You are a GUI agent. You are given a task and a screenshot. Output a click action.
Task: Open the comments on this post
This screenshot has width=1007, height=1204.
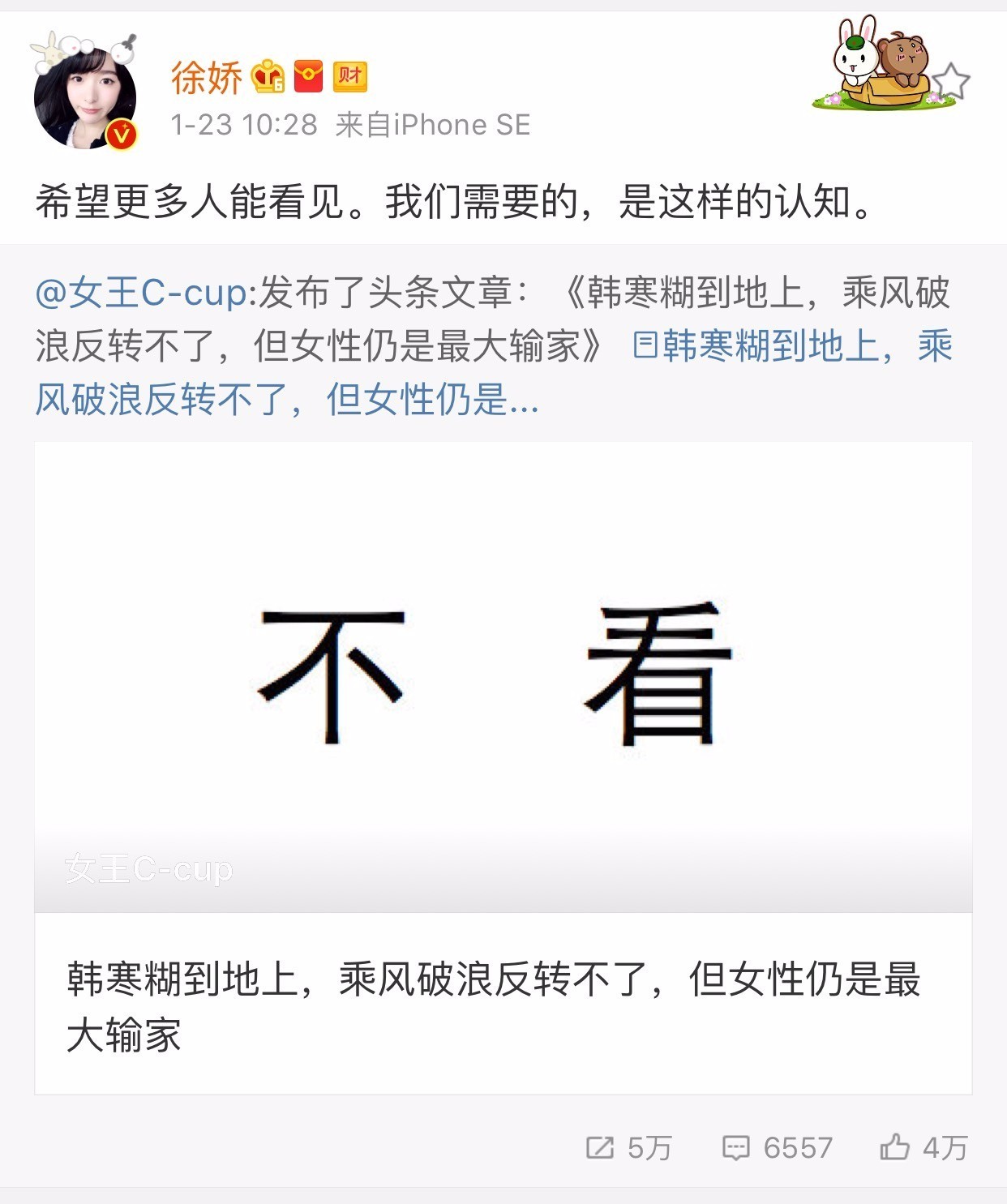pyautogui.click(x=777, y=1147)
